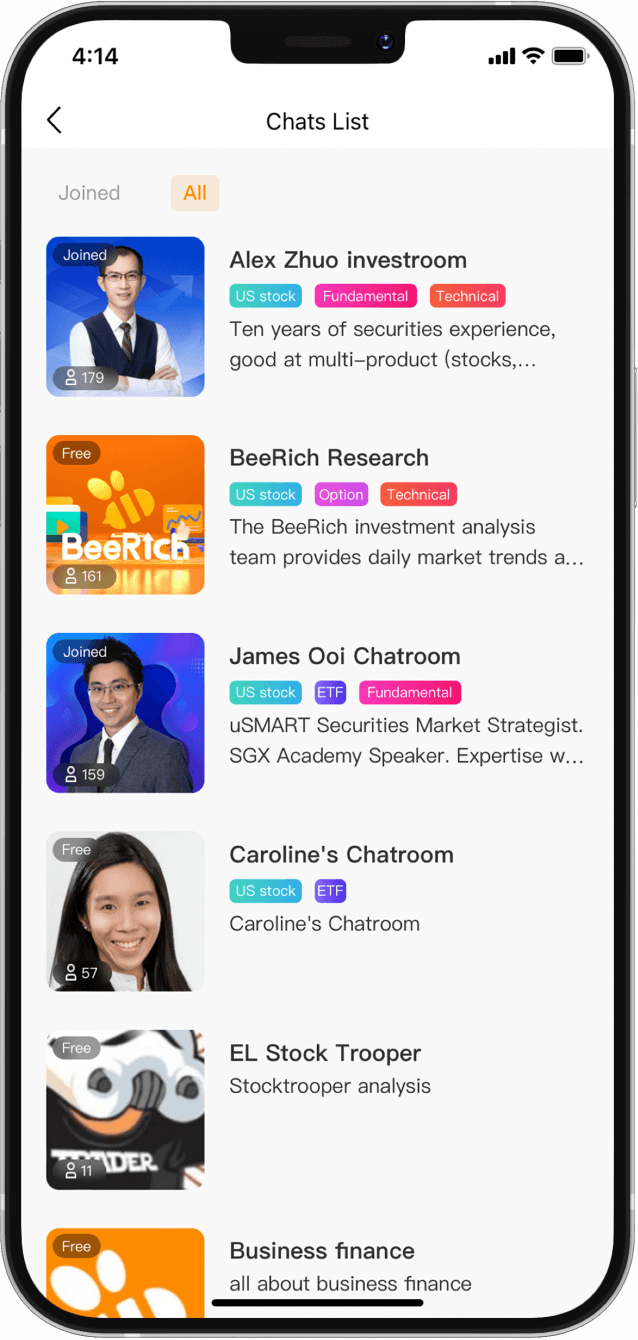The height and width of the screenshot is (1340, 638).
Task: Open Caroline's Chatroom
Action: coord(341,855)
